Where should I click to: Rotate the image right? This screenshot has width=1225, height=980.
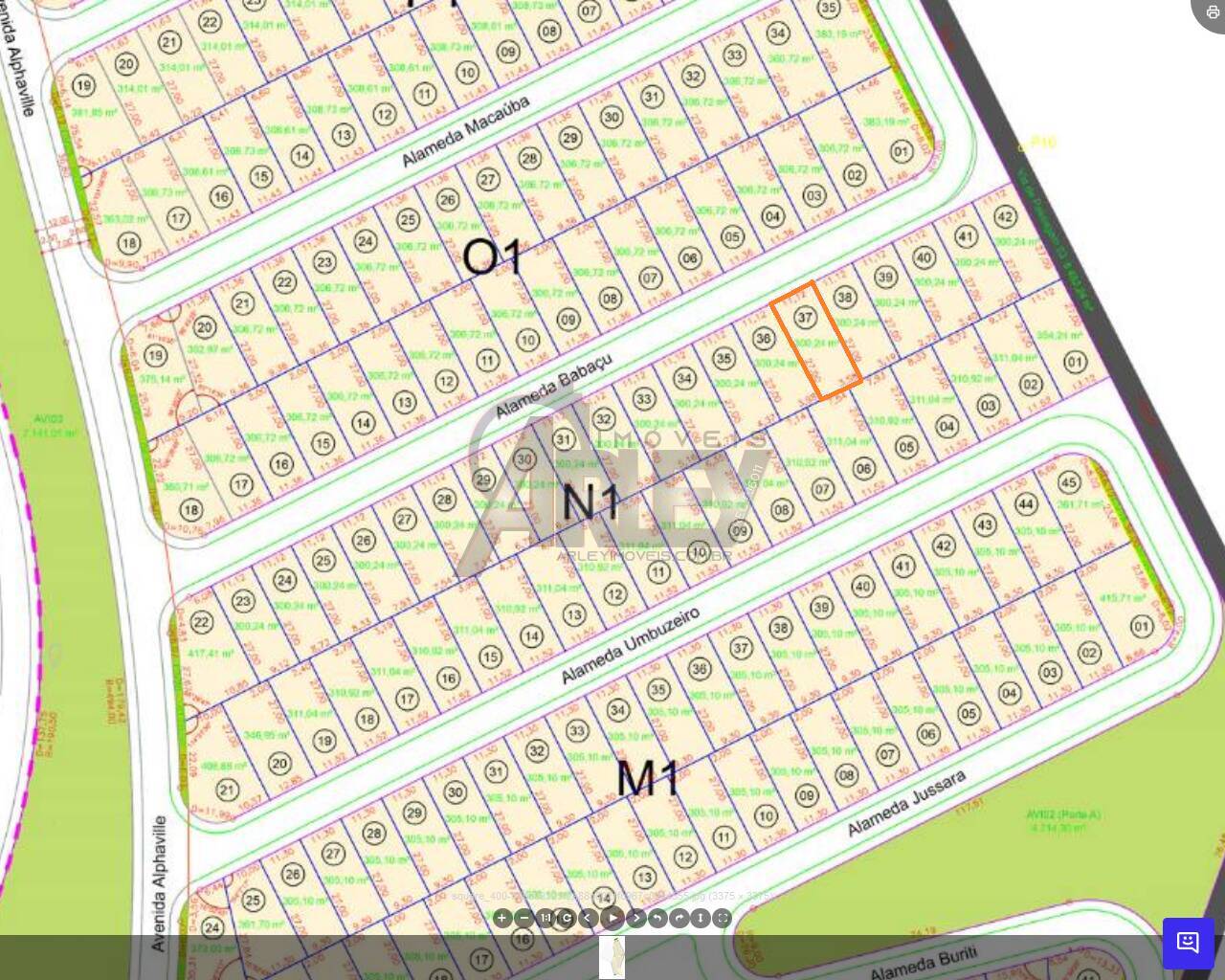tap(679, 918)
